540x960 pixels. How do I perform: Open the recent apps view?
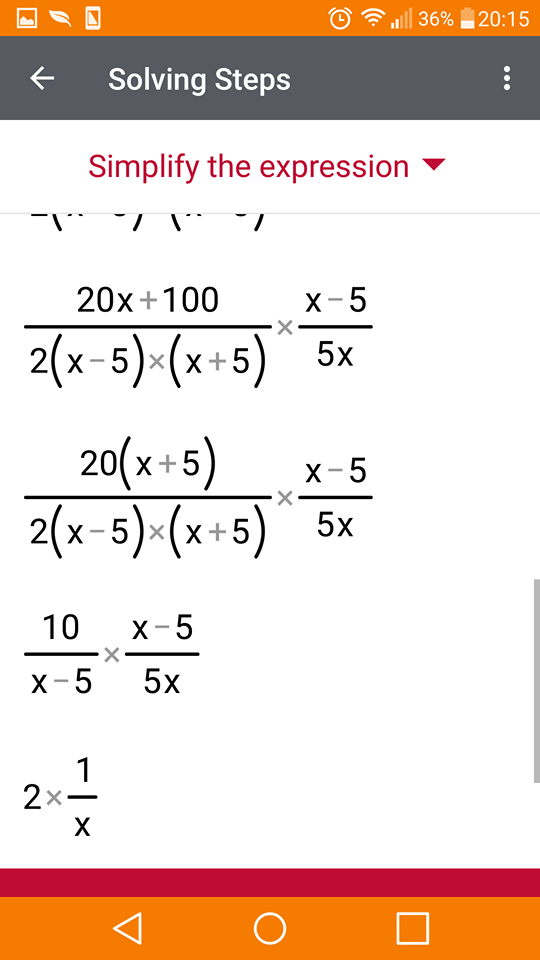point(412,928)
